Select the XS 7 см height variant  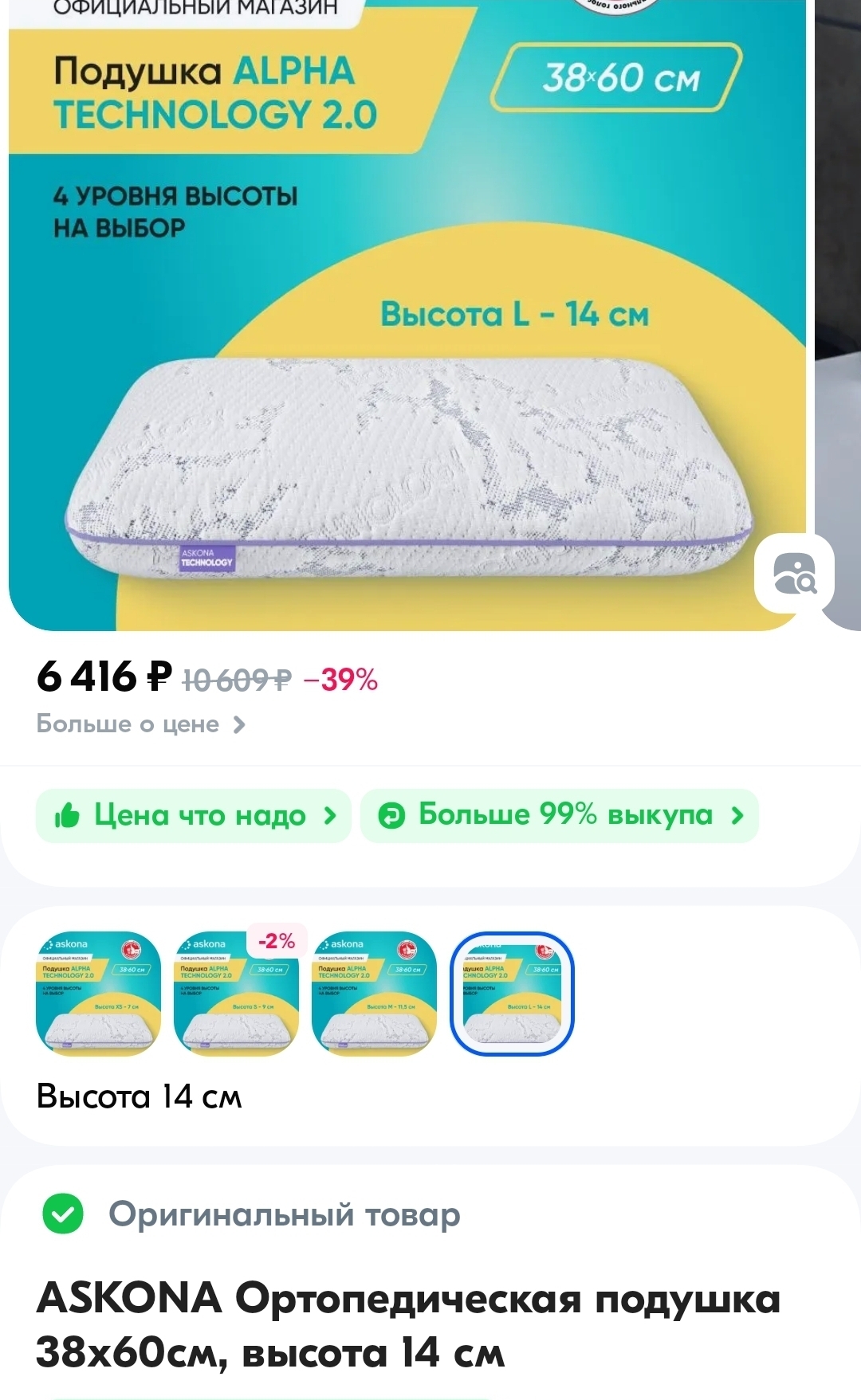coord(98,994)
